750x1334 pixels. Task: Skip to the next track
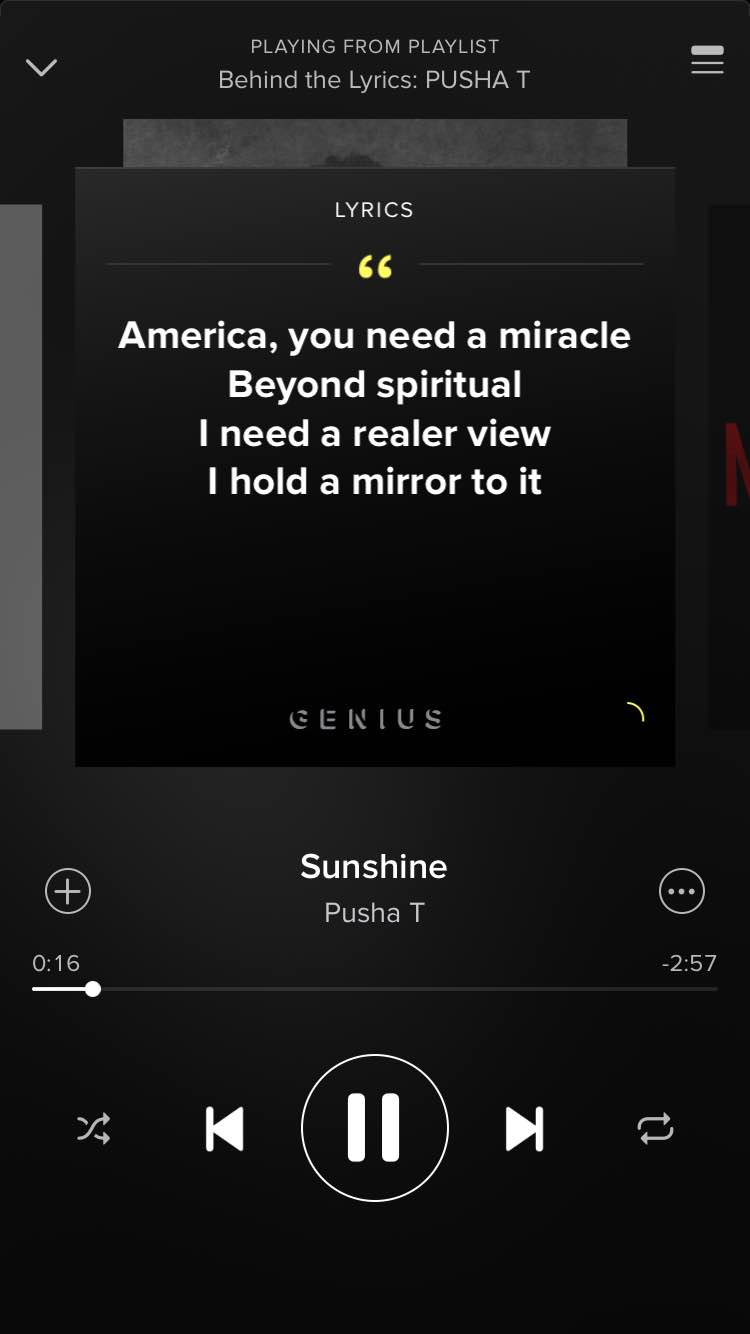[x=525, y=1129]
